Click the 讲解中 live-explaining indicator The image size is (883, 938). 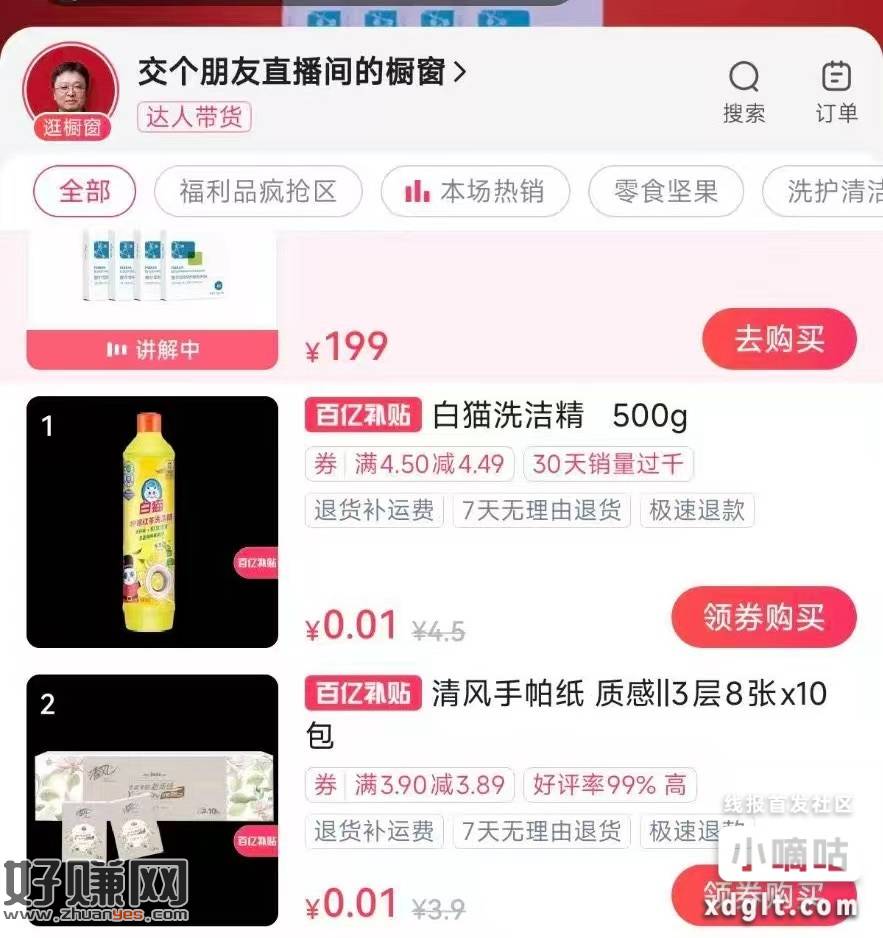(x=151, y=348)
